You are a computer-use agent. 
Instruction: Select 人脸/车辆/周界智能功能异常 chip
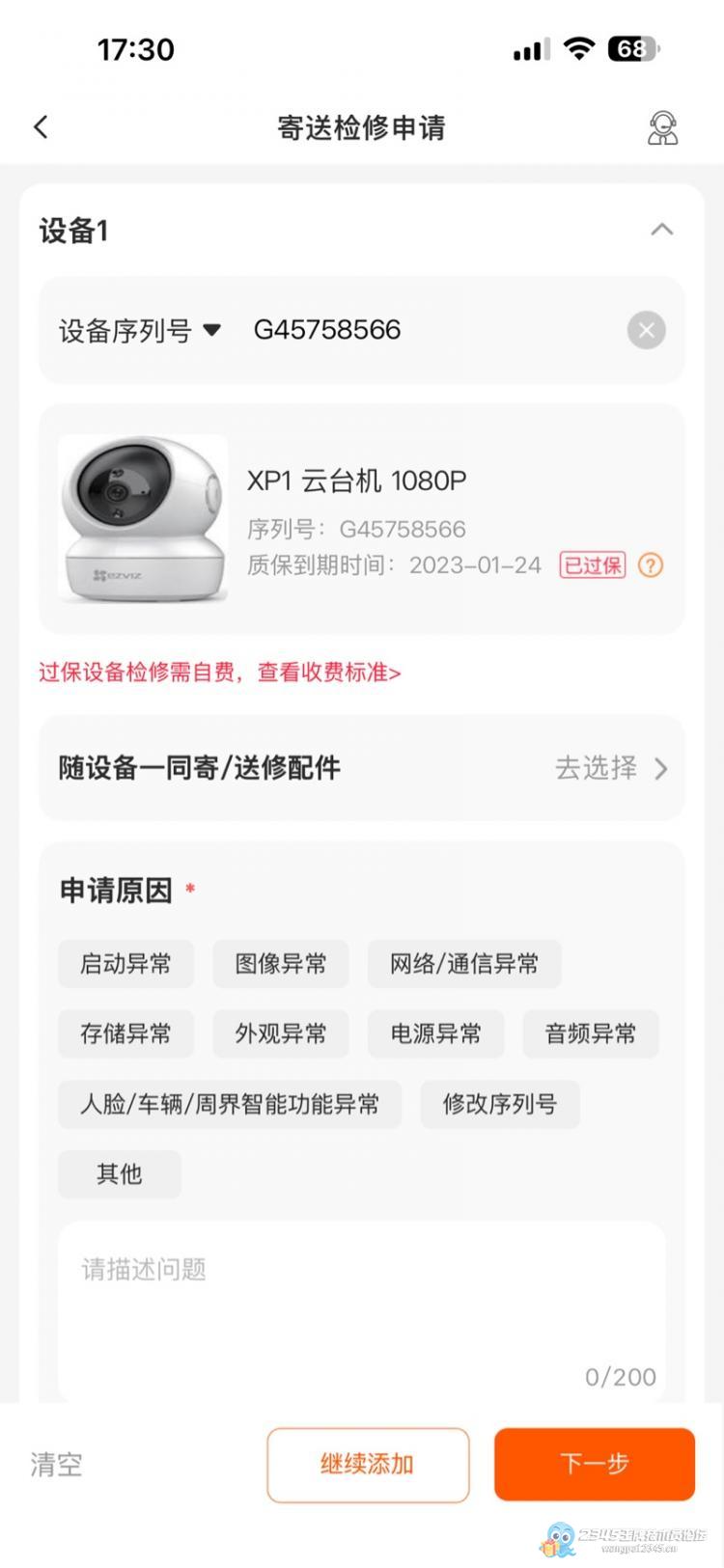229,1105
